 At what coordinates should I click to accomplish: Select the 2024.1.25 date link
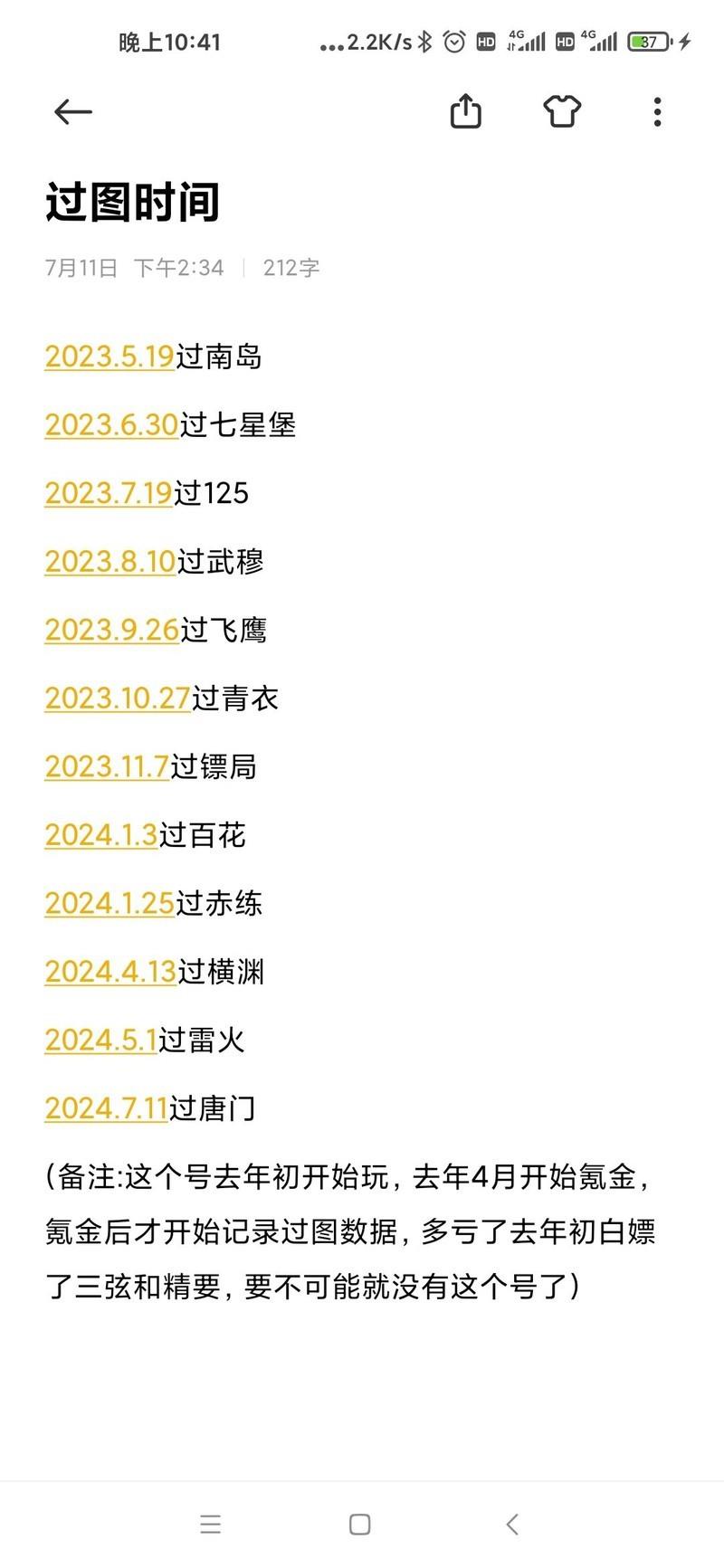(110, 904)
